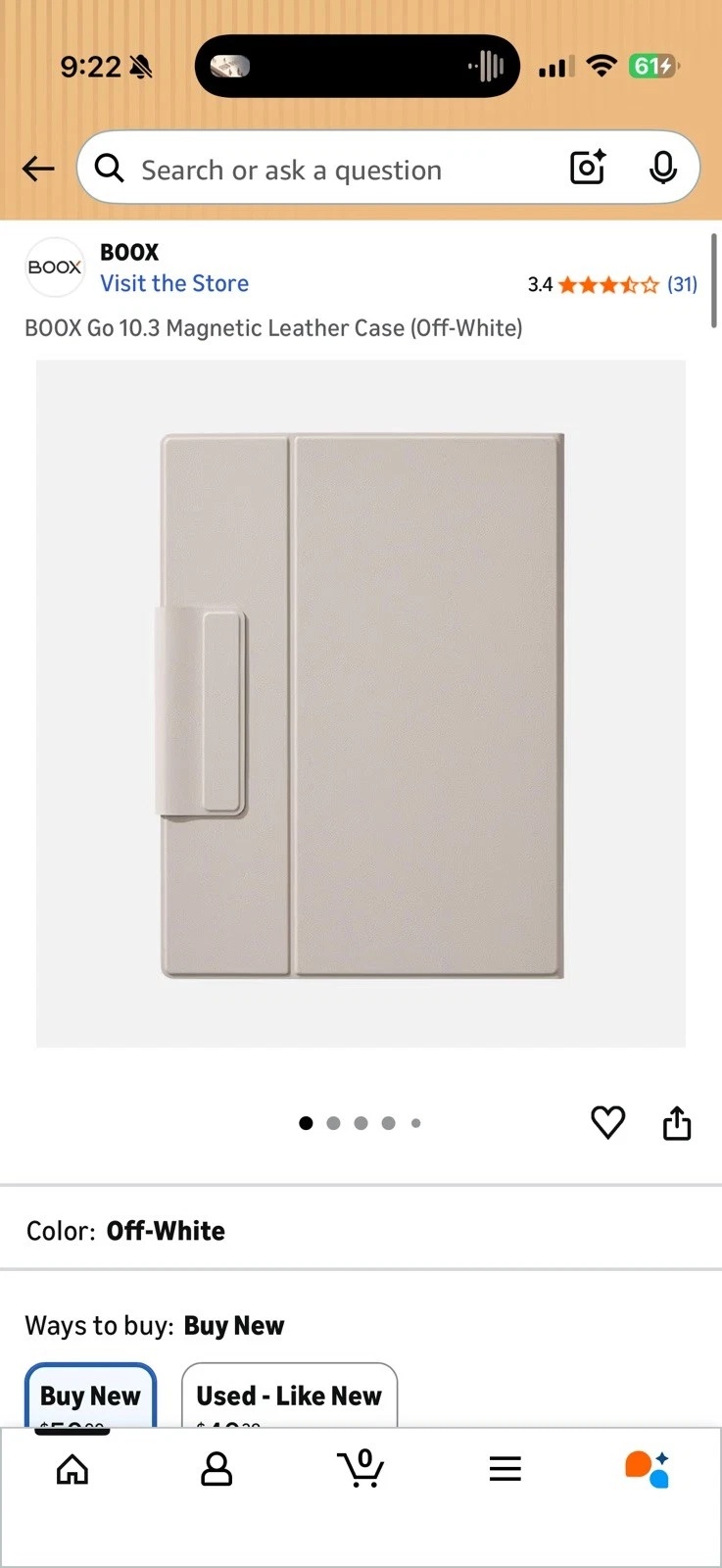This screenshot has height=1568, width=722.
Task: Share this product
Action: tap(677, 1123)
